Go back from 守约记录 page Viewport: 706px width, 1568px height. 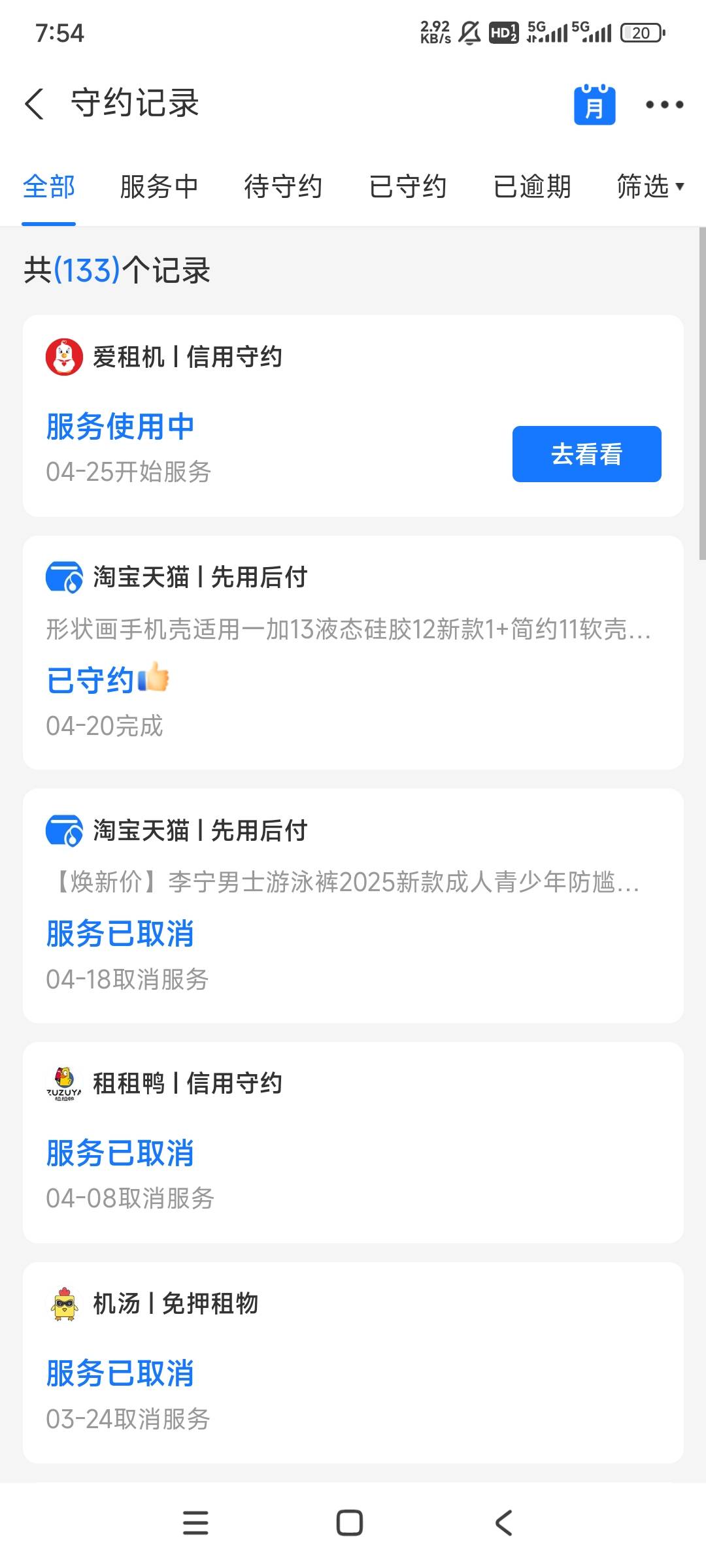[35, 104]
